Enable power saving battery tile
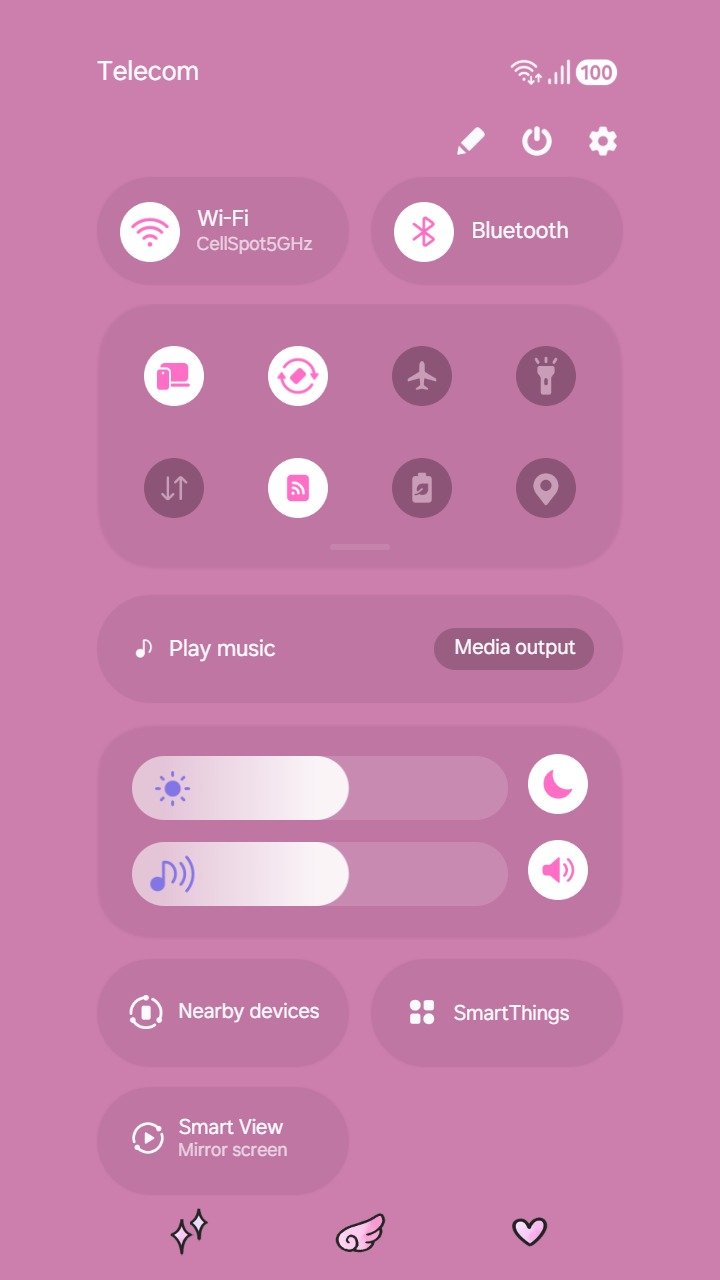Image resolution: width=720 pixels, height=1280 pixels. (422, 488)
